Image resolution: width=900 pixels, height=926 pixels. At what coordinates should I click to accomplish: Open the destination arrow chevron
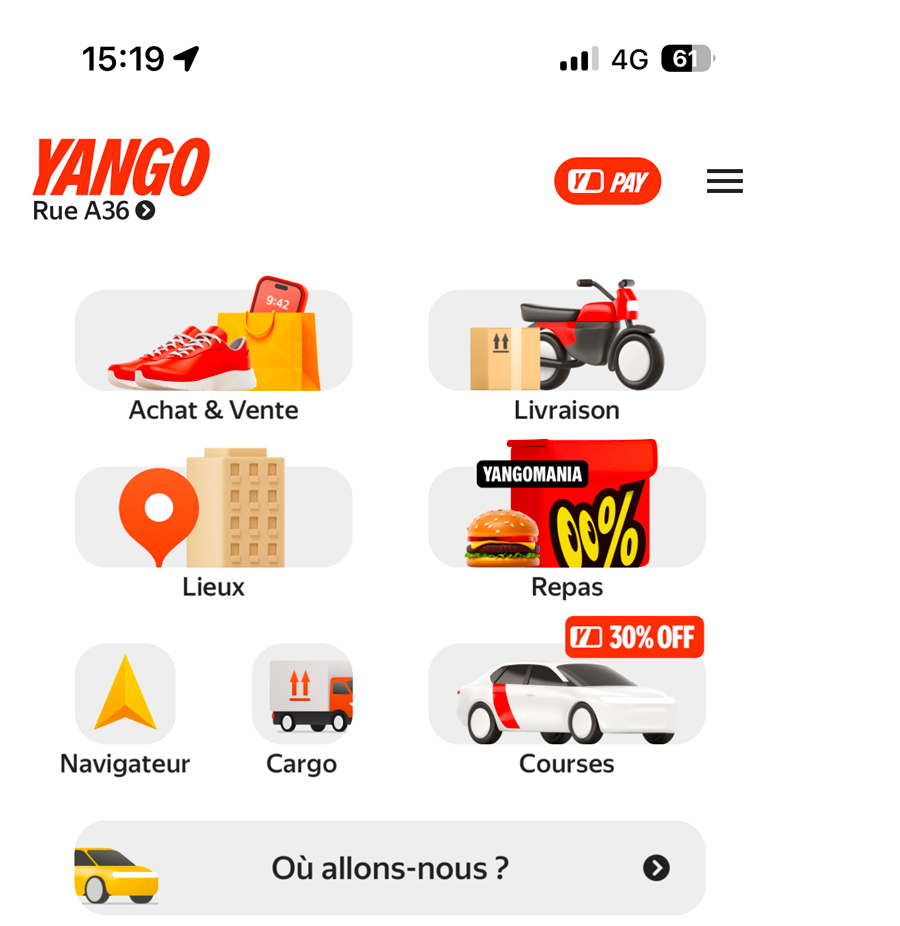pos(656,868)
